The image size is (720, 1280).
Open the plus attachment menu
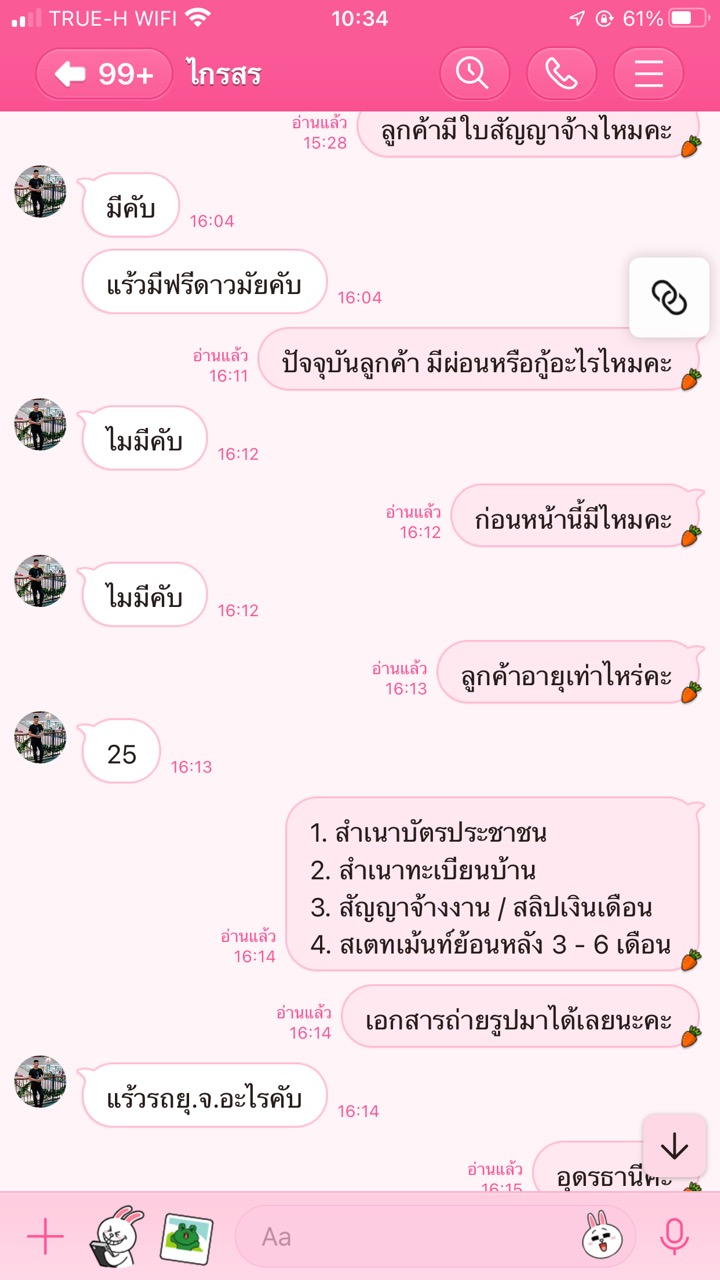point(45,1237)
